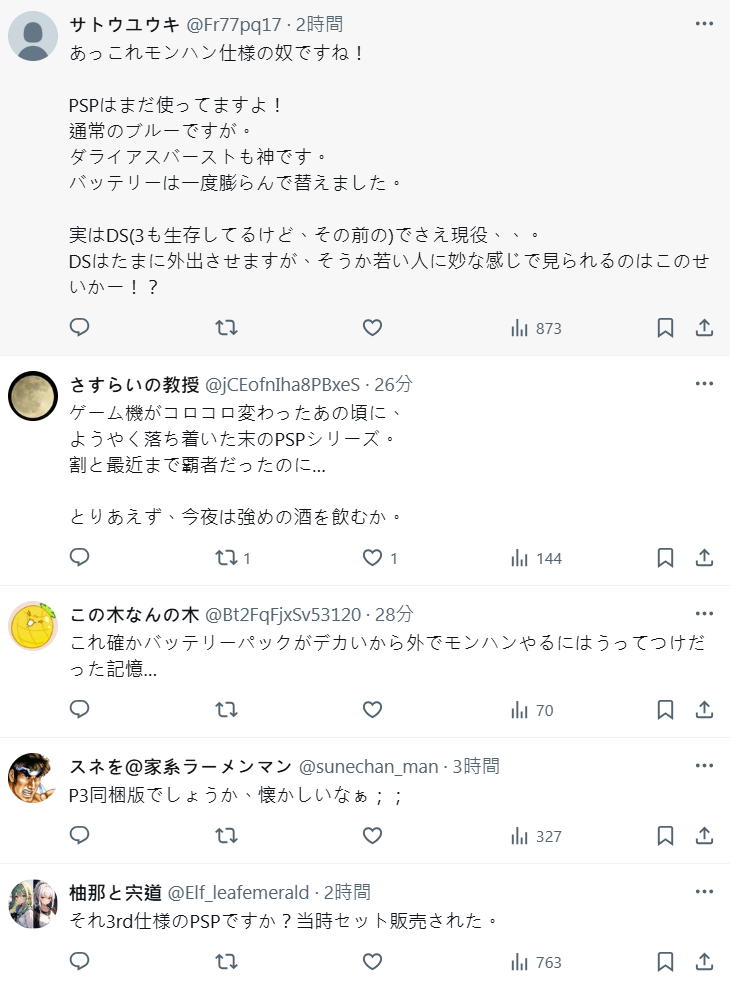Reply to この木なんの木's post
Image resolution: width=730 pixels, height=985 pixels.
click(80, 710)
